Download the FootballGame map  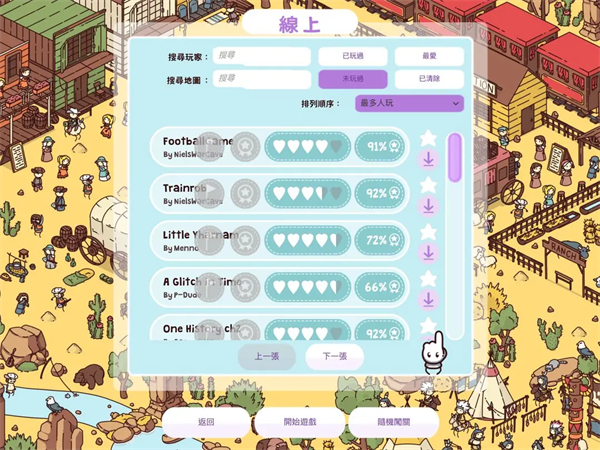[x=429, y=159]
